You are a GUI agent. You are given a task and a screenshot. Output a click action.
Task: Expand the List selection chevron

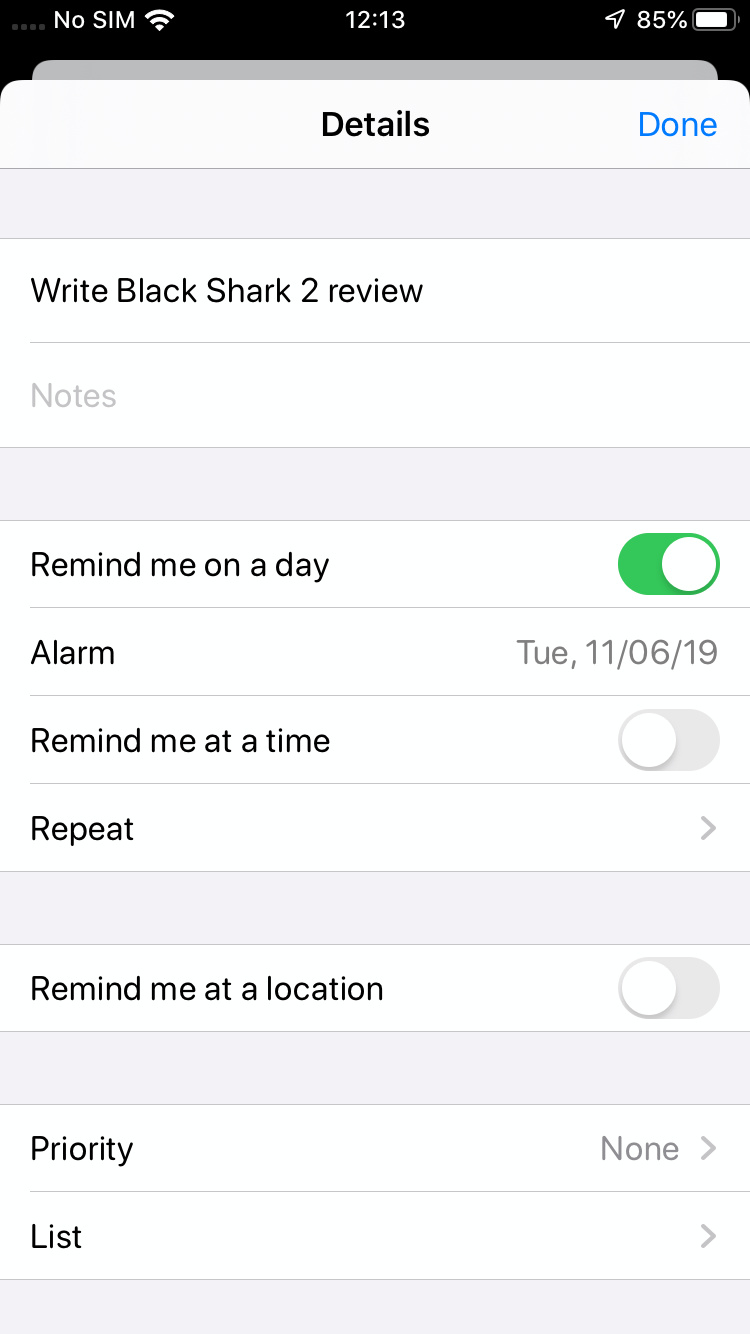coord(709,1236)
